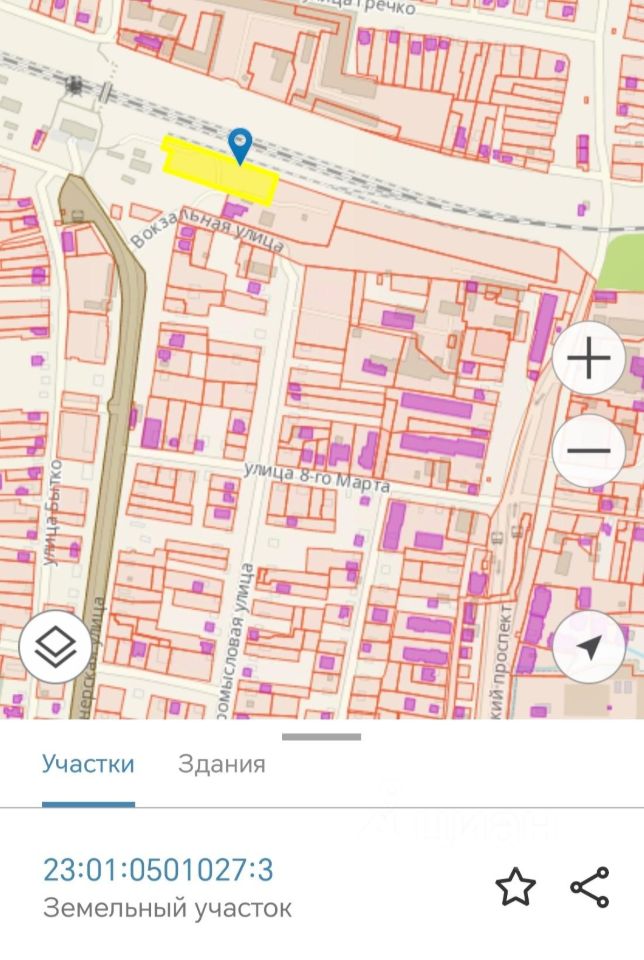The image size is (644, 960).
Task: Add parcel 23:01:0501027:3 to favorites
Action: (x=516, y=887)
